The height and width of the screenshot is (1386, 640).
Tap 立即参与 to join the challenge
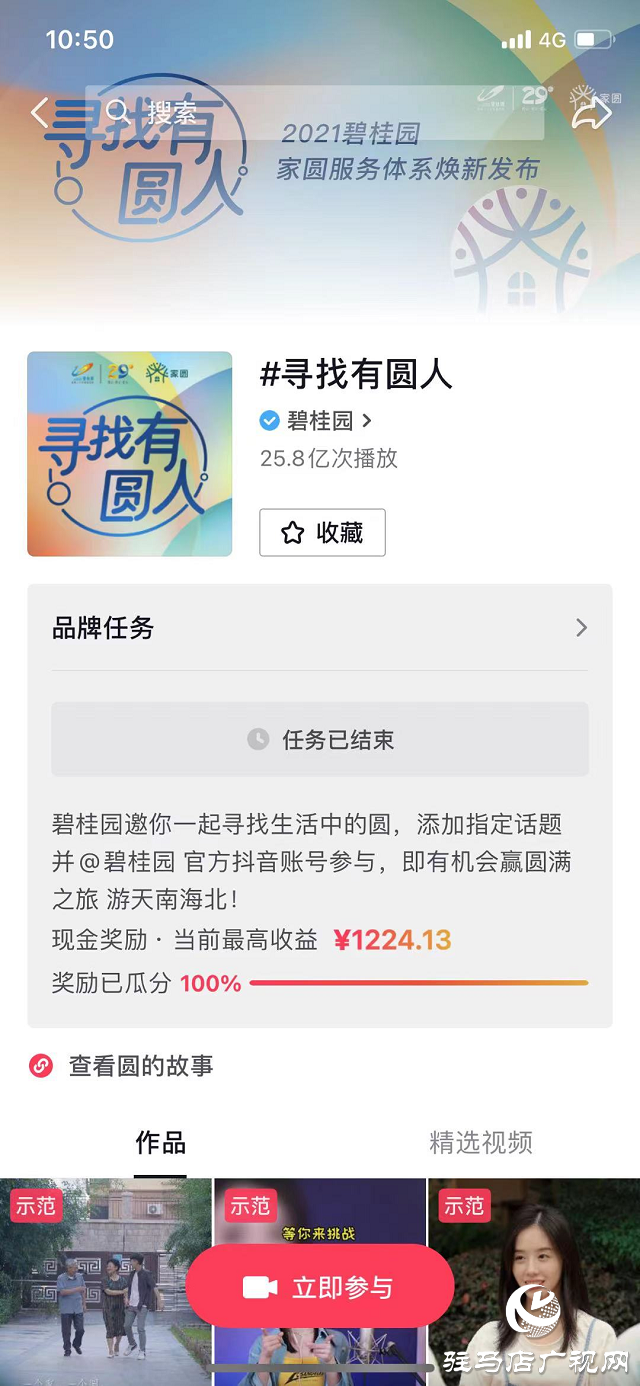tap(320, 1287)
